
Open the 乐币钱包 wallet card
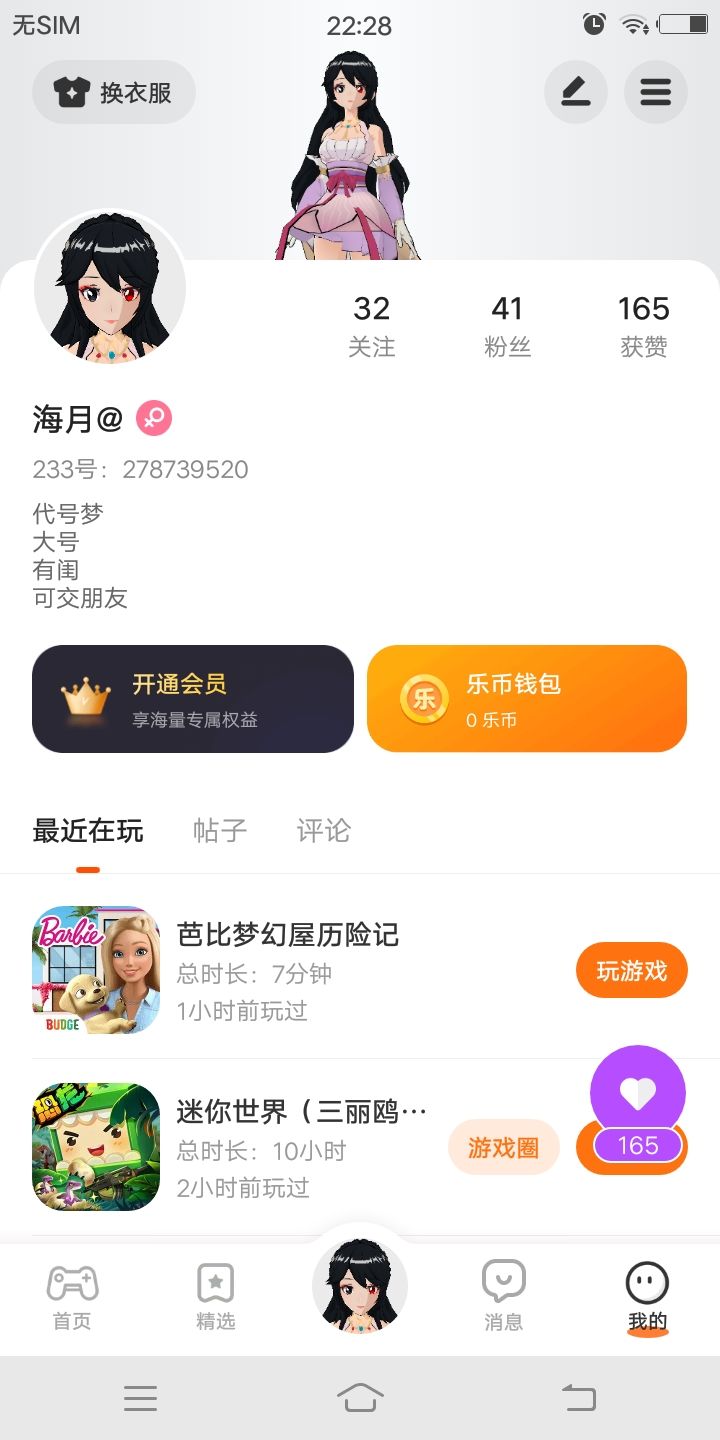click(x=527, y=699)
